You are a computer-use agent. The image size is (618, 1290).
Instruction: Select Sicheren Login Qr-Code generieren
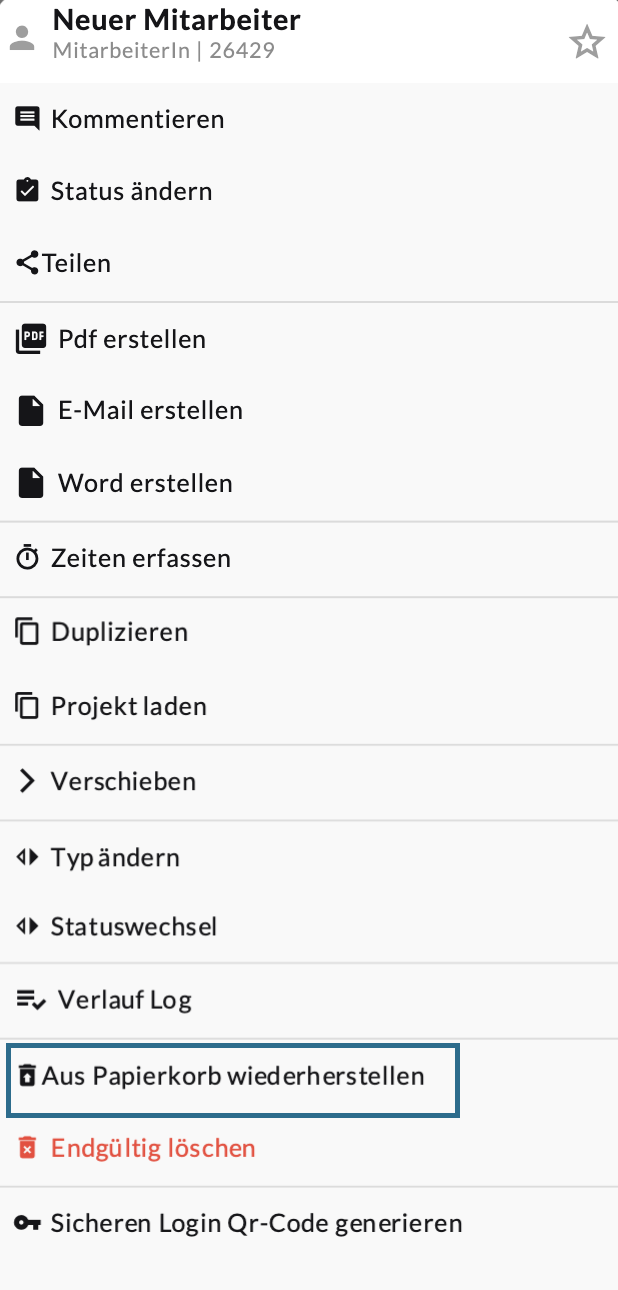[256, 1224]
